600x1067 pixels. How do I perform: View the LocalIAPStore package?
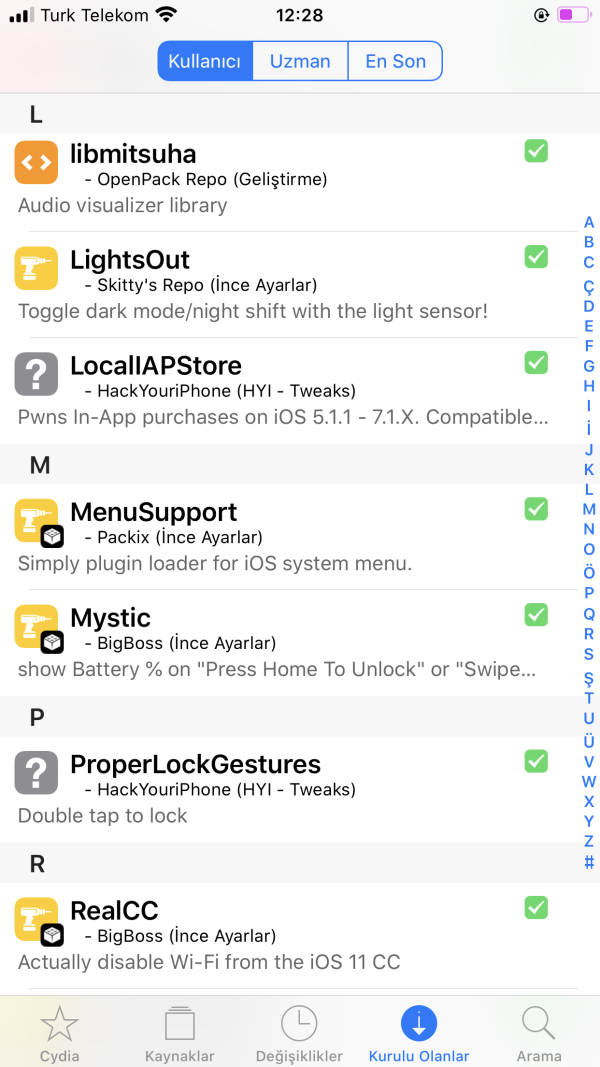point(280,390)
